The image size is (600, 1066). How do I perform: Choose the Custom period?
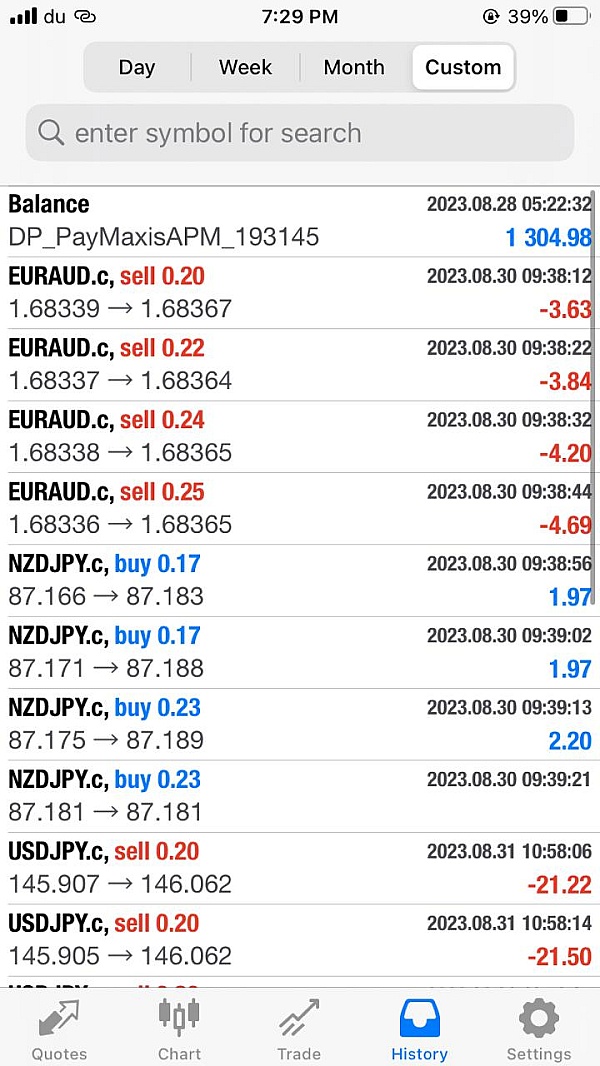click(x=463, y=67)
